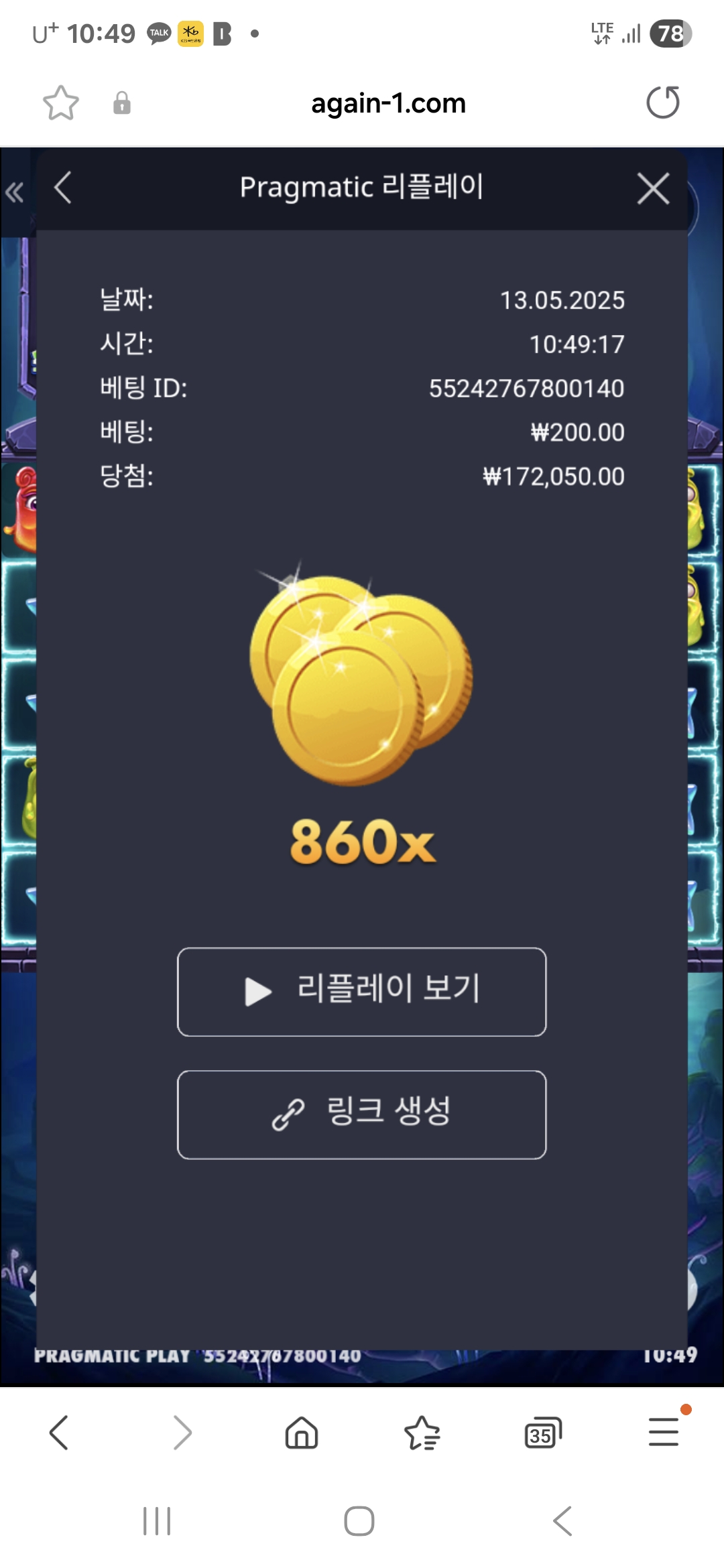Navigate back in the browser toolbar

pos(59,1433)
